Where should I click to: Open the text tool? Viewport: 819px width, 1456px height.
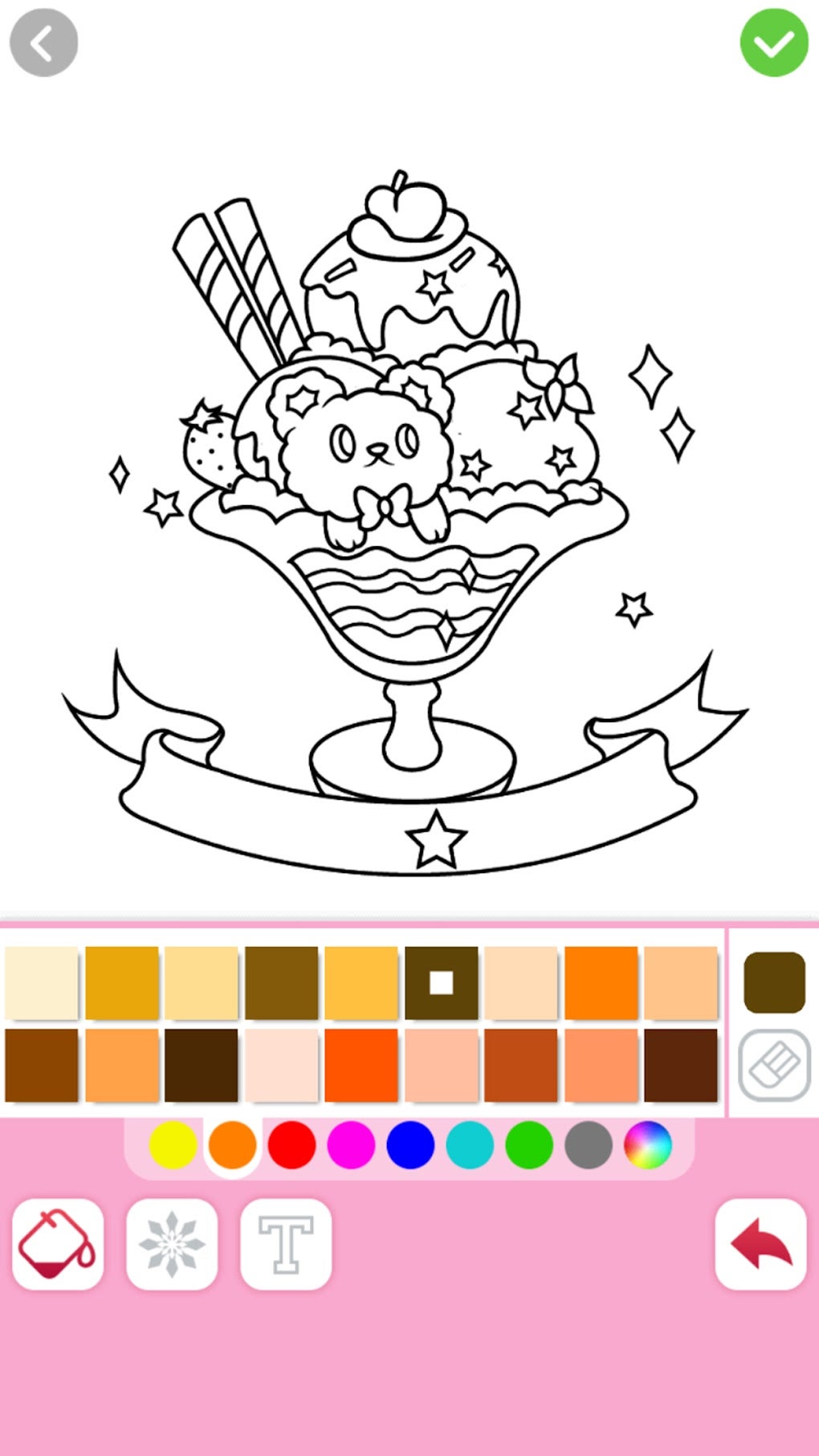click(x=285, y=1241)
